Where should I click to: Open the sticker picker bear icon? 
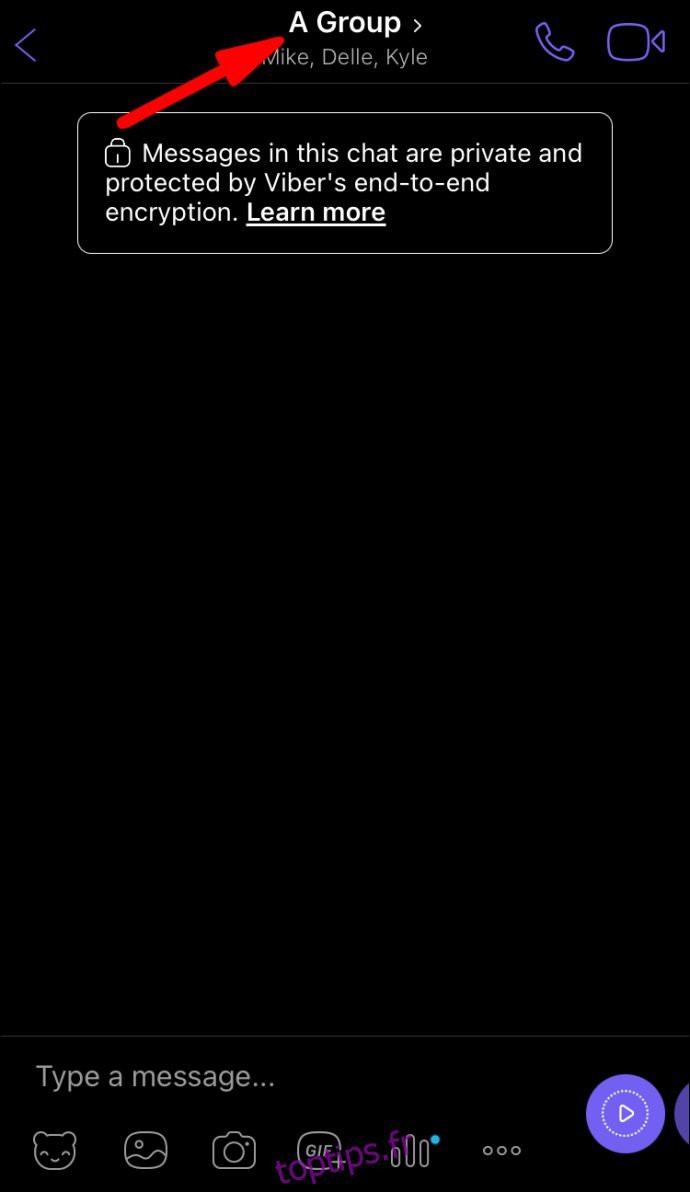tap(55, 1150)
